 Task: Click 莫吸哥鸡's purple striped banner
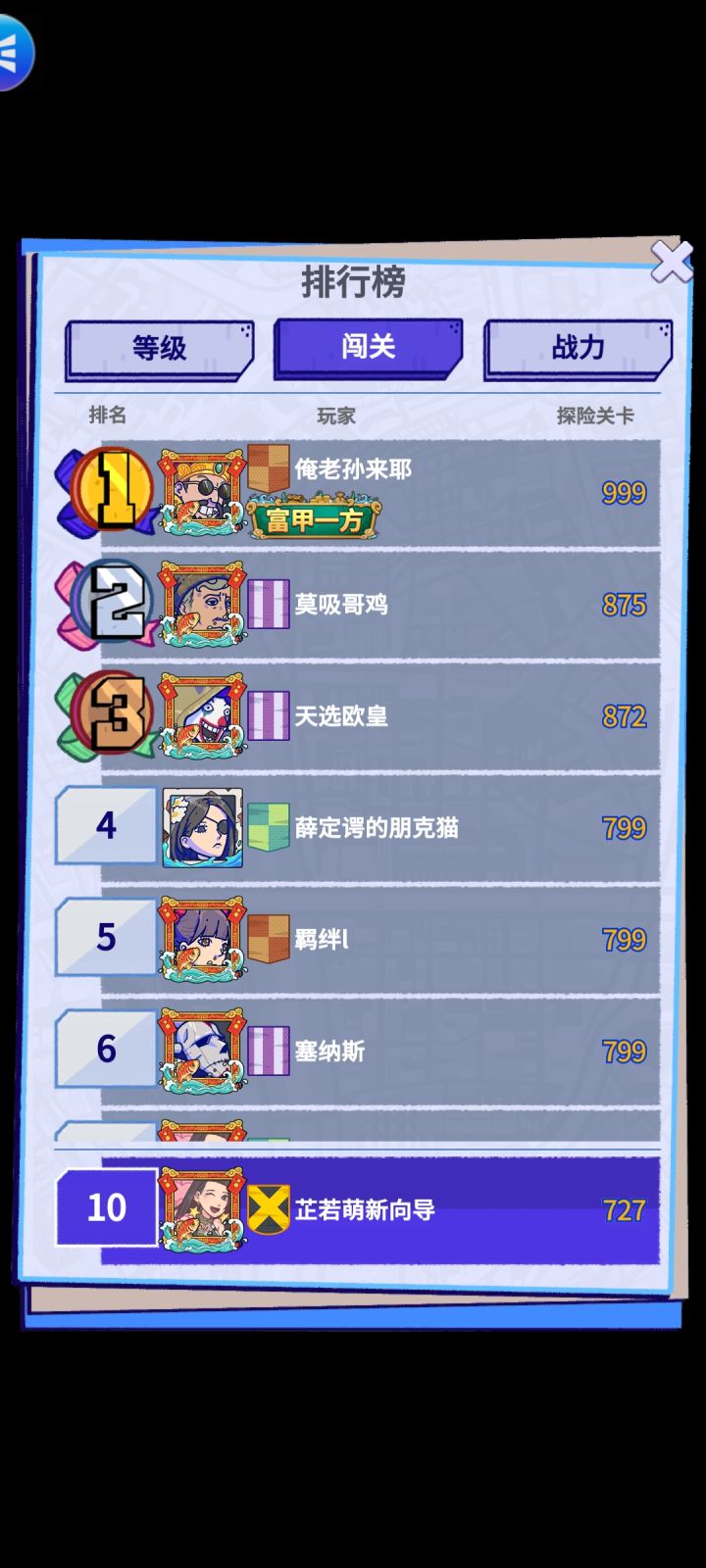click(271, 604)
